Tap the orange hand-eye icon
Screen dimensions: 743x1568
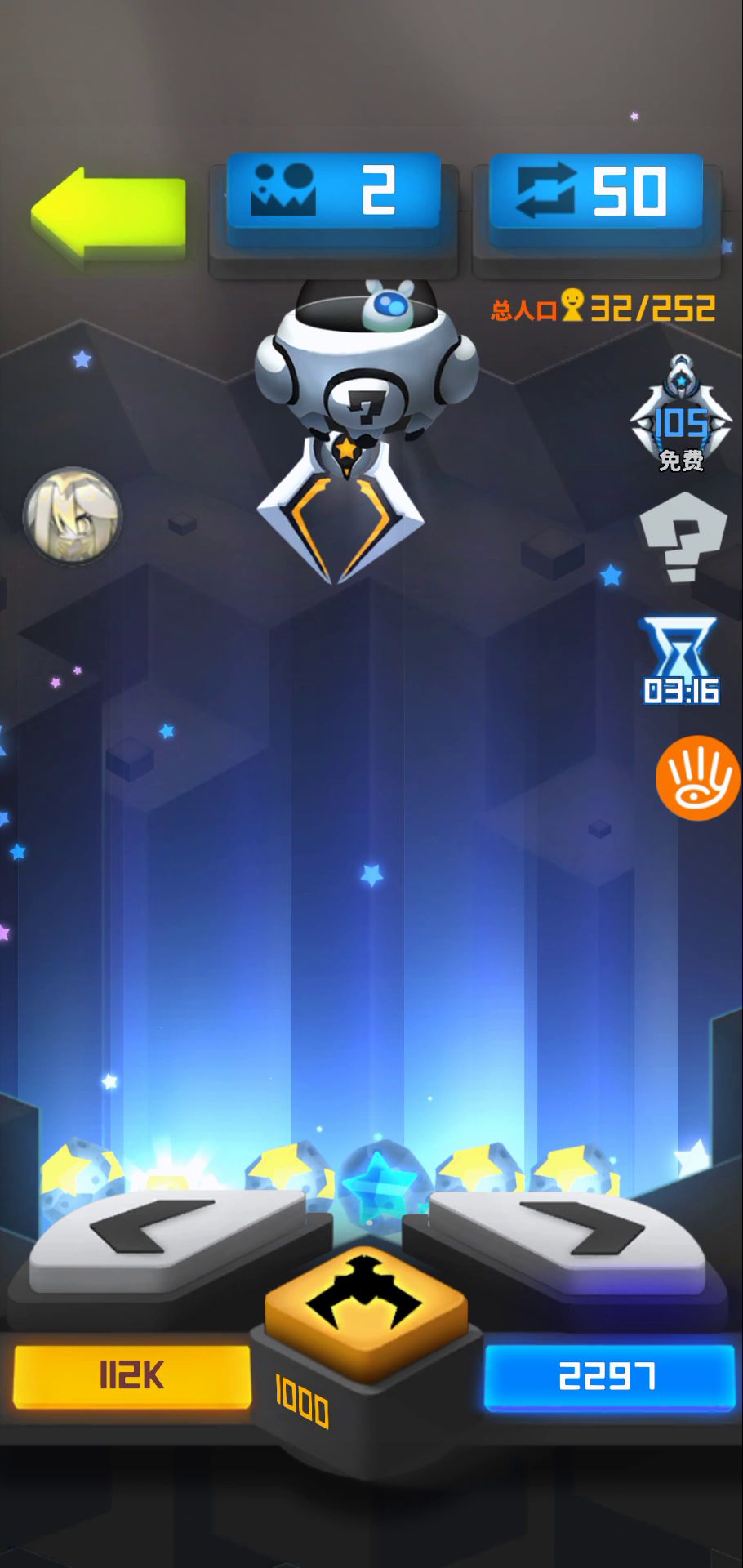tap(697, 777)
